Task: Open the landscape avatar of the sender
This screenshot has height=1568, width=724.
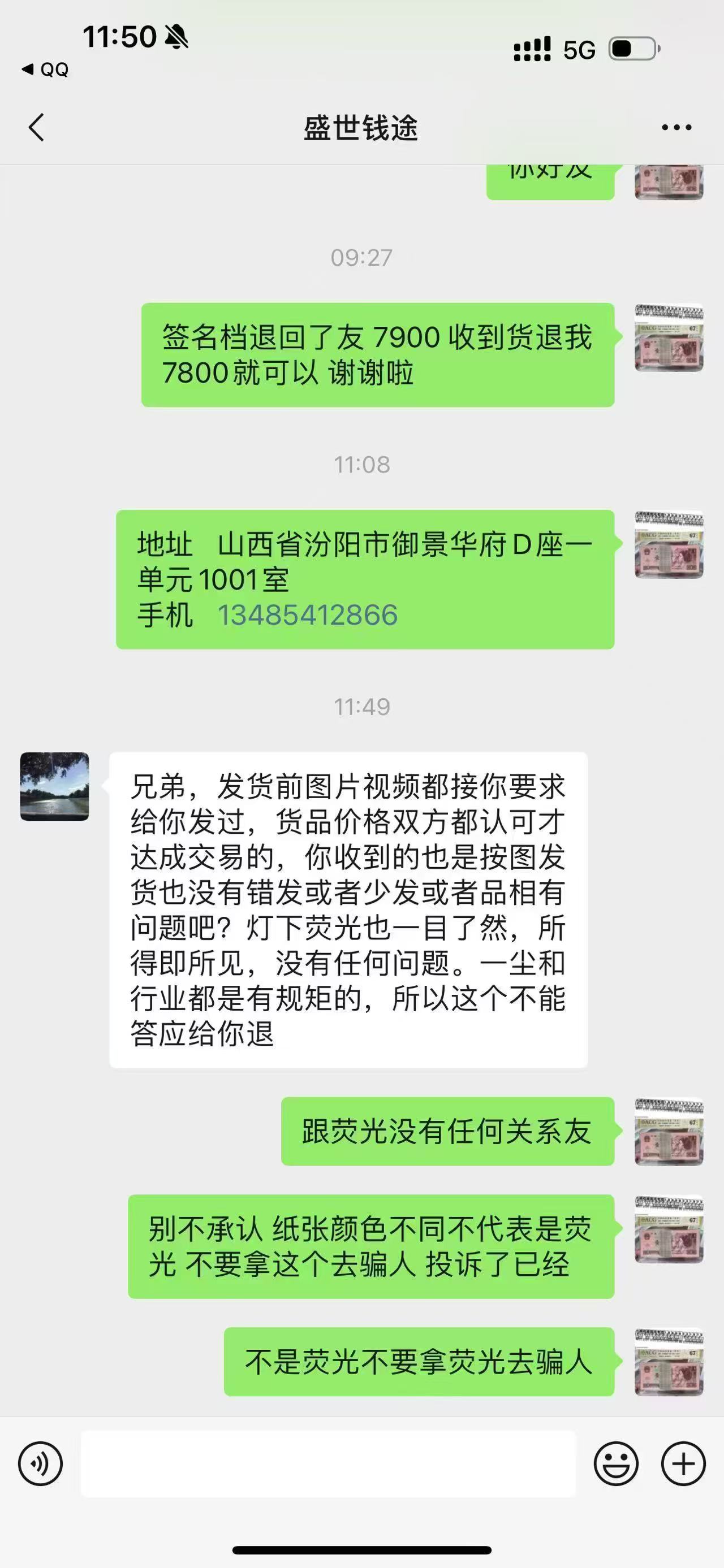Action: click(x=55, y=786)
